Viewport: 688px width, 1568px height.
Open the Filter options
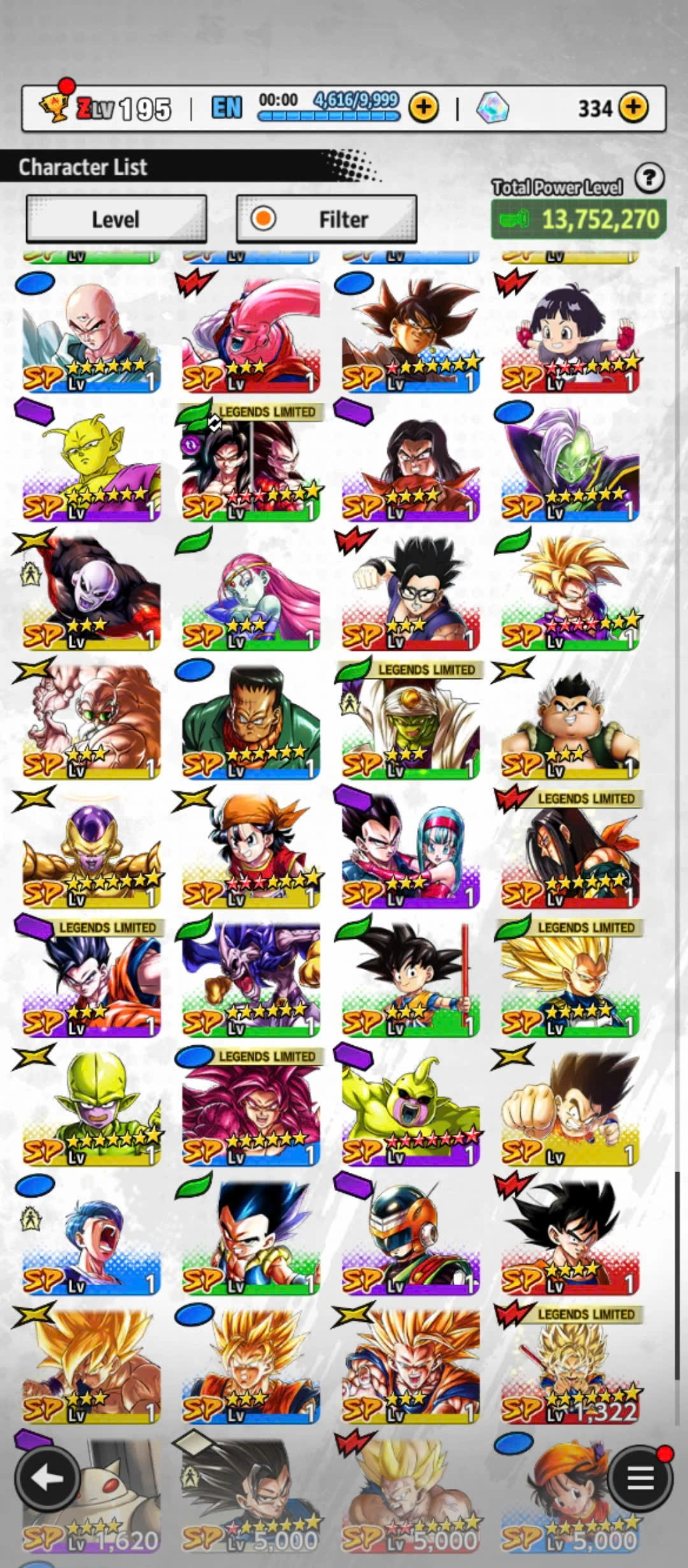click(x=326, y=219)
